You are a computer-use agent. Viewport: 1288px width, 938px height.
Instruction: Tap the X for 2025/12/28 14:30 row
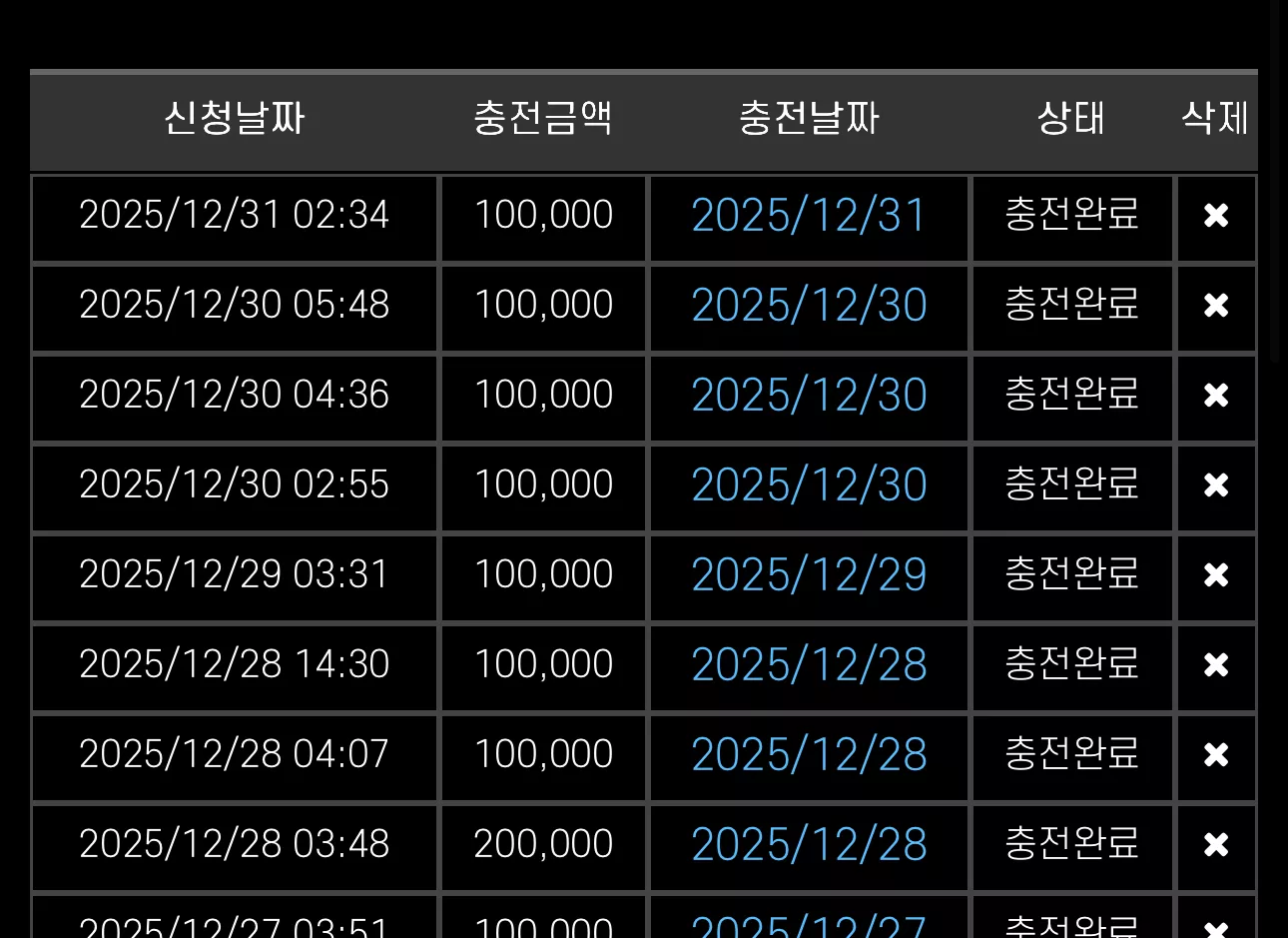click(1216, 665)
